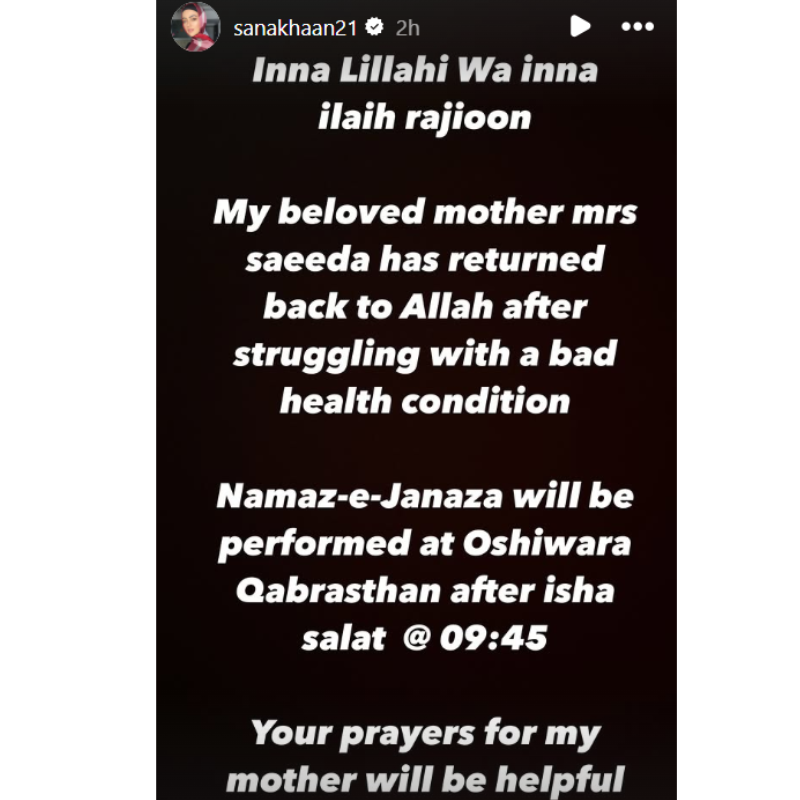Open sanakhaan21's profile picture
The height and width of the screenshot is (800, 800).
click(195, 27)
